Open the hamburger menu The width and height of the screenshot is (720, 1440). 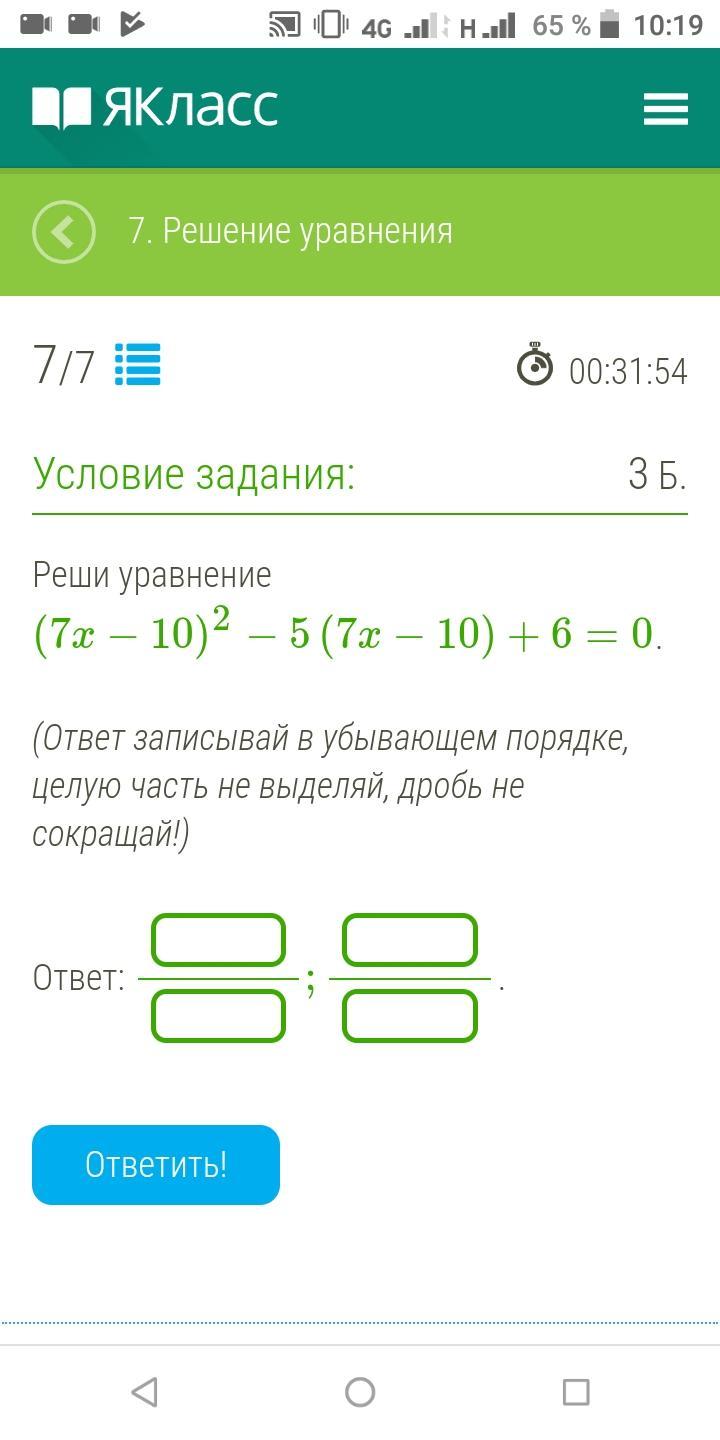[666, 109]
